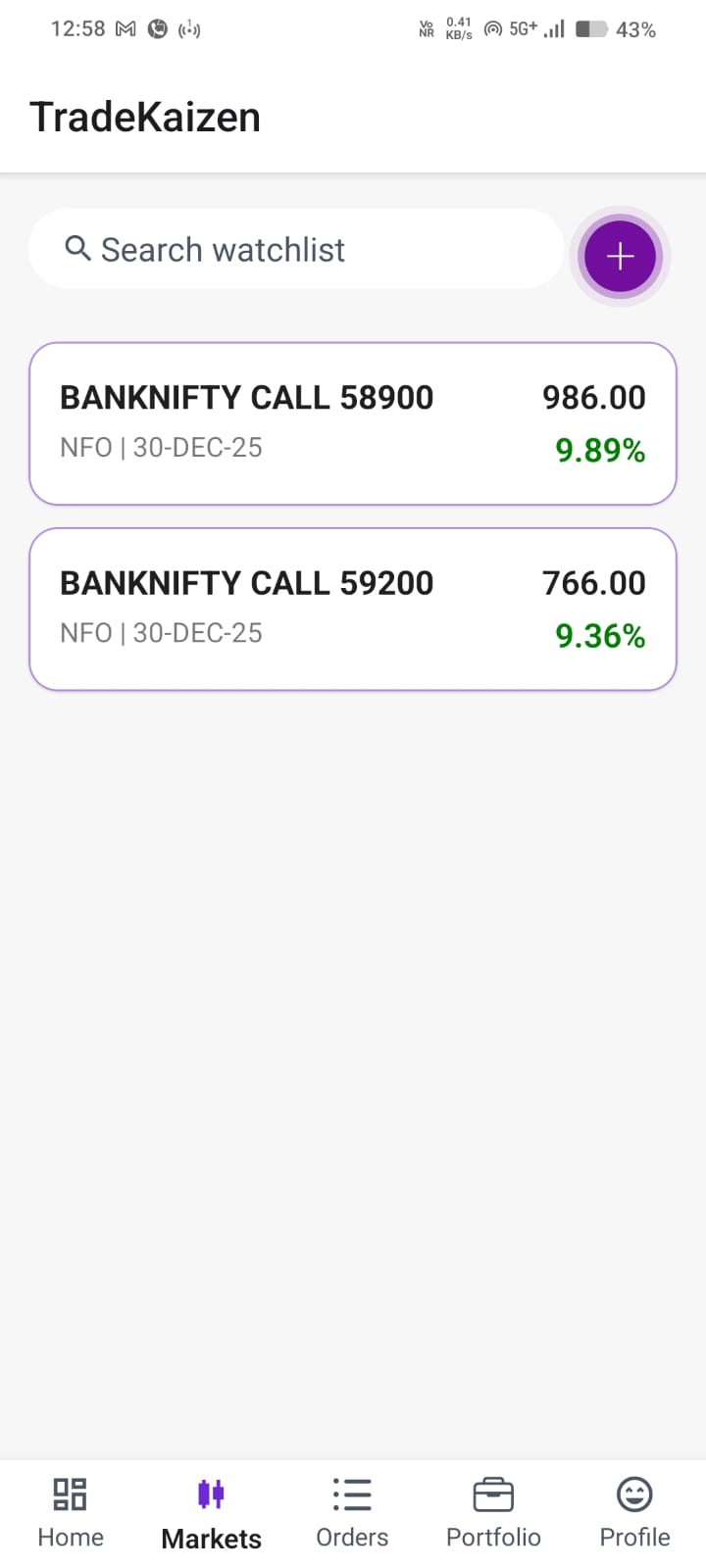This screenshot has width=706, height=1568.
Task: Select the Markets tab
Action: pos(211,1513)
